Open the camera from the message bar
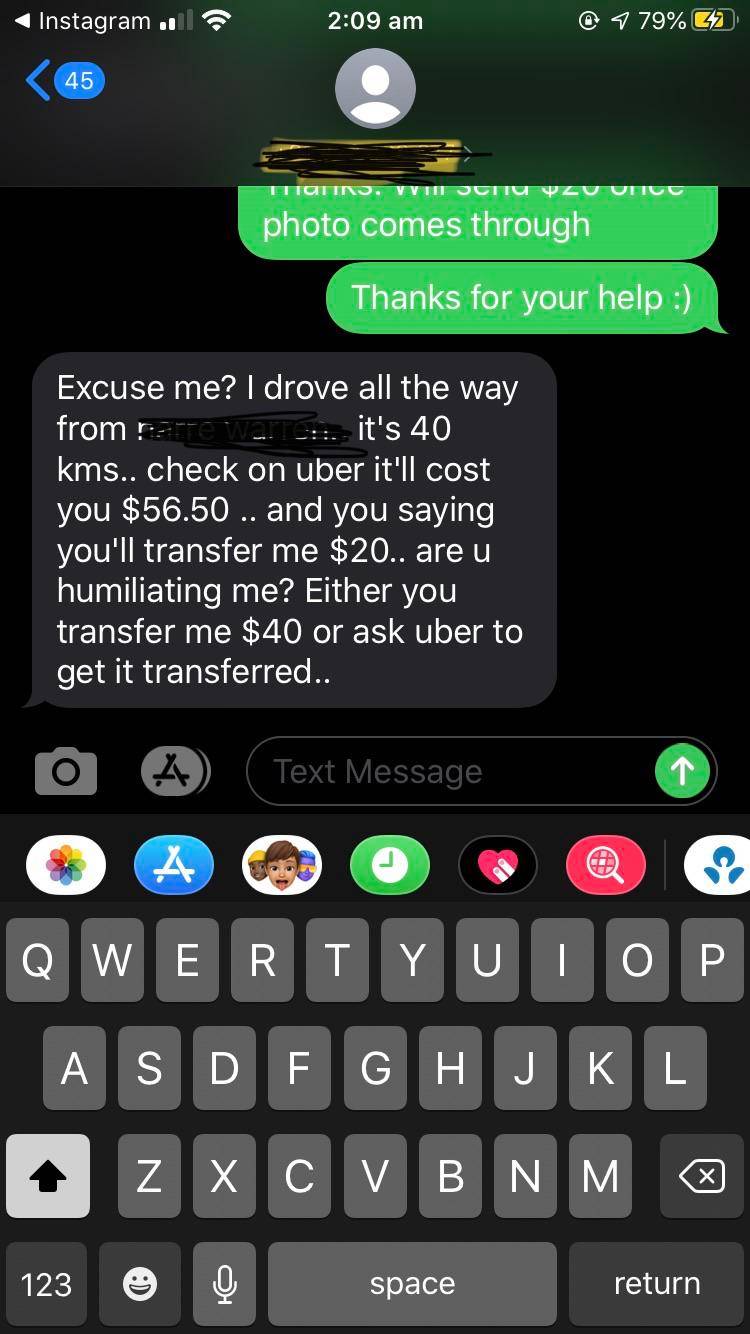Screen dimensions: 750x1334 (65, 771)
